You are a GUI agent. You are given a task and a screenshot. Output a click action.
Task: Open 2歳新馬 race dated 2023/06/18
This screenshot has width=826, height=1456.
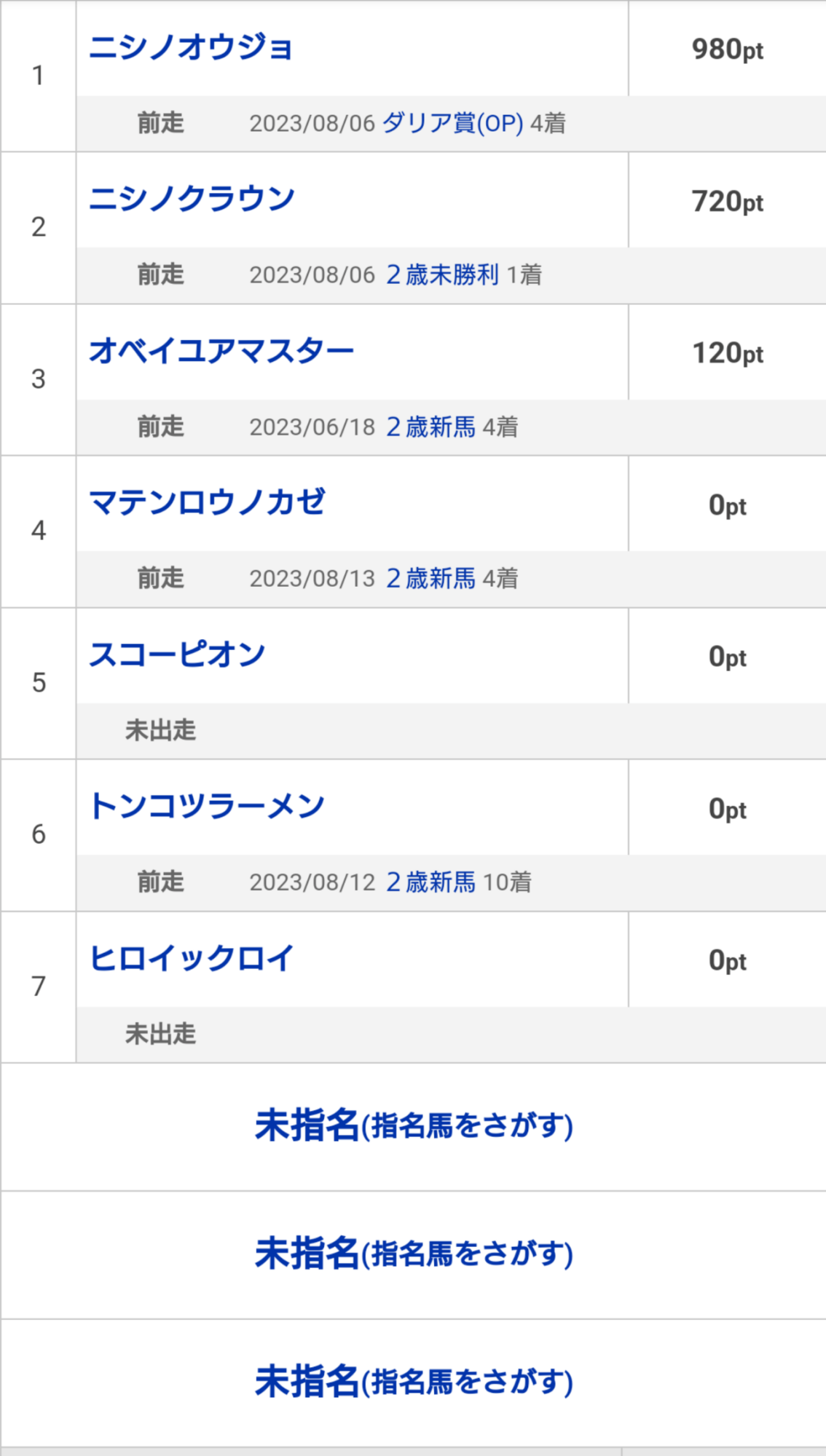pyautogui.click(x=430, y=427)
